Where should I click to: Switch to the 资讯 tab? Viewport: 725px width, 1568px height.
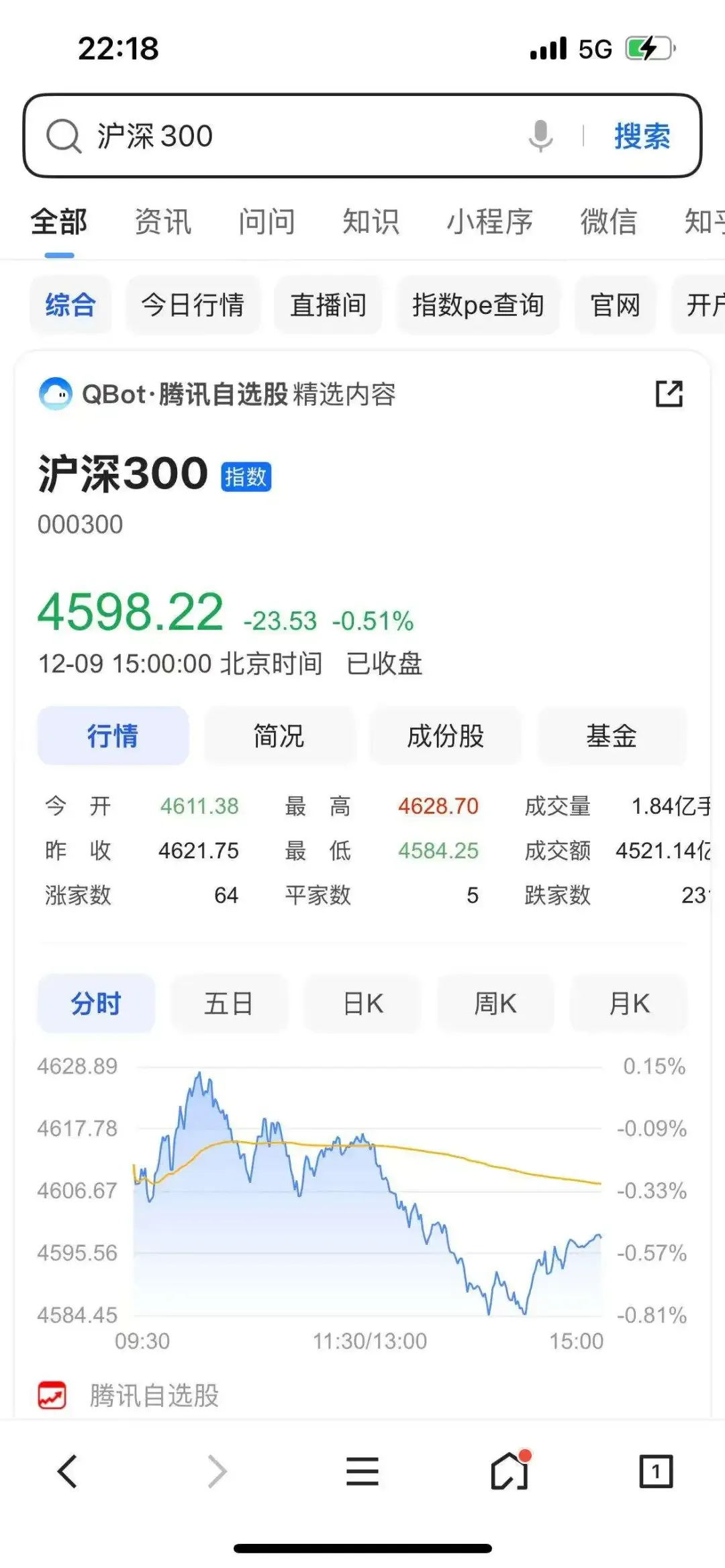162,222
